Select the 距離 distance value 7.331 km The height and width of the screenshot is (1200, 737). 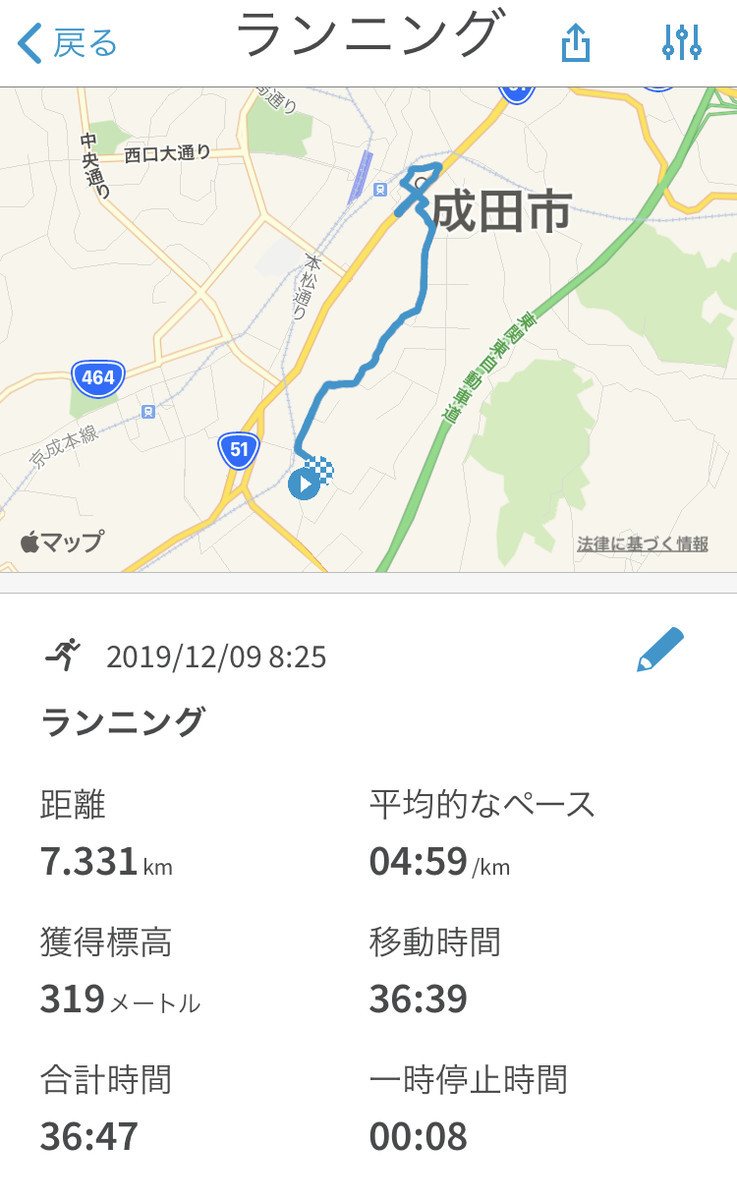103,862
